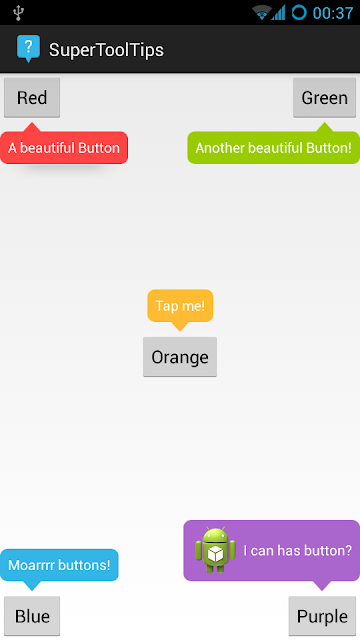
Task: Hit the Orange button
Action: [x=180, y=357]
